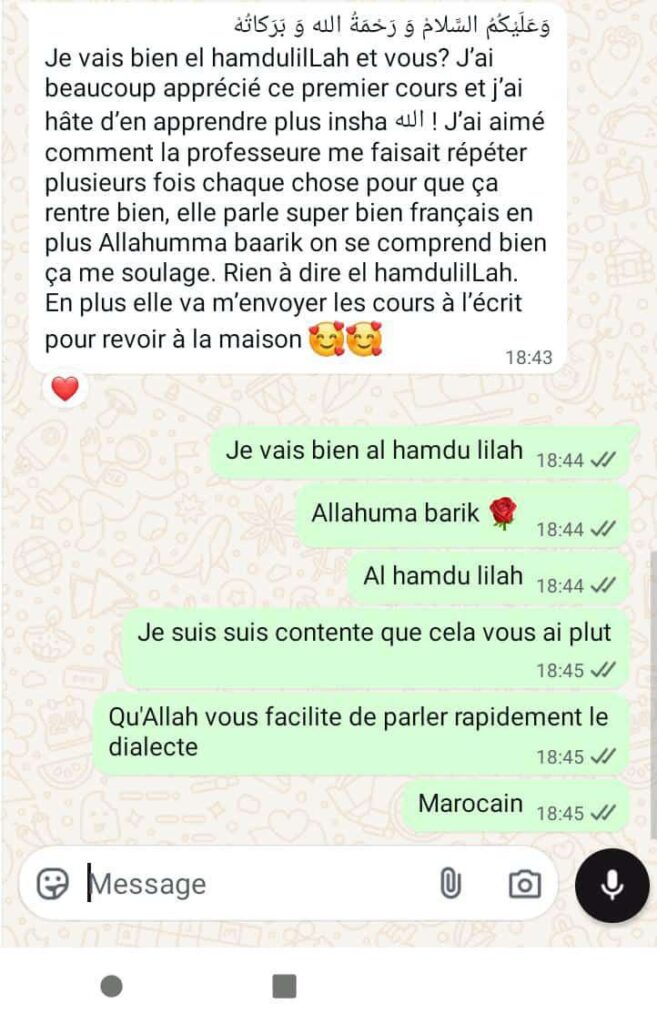View the heart reaction on the message
The height and width of the screenshot is (1024, 657).
(65, 389)
